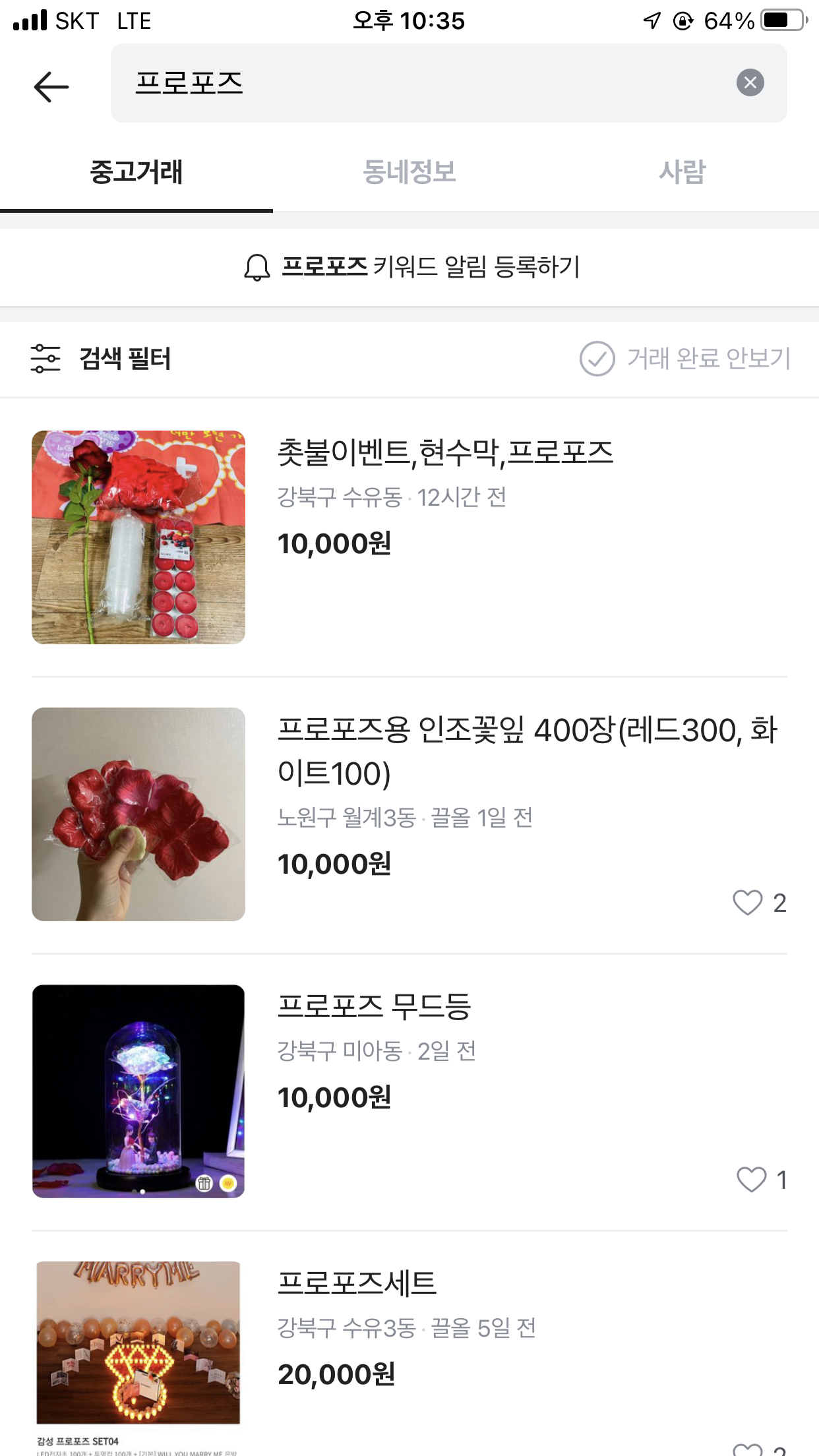The height and width of the screenshot is (1456, 819).
Task: Register 프로포즈 keyword alert
Action: click(x=411, y=267)
